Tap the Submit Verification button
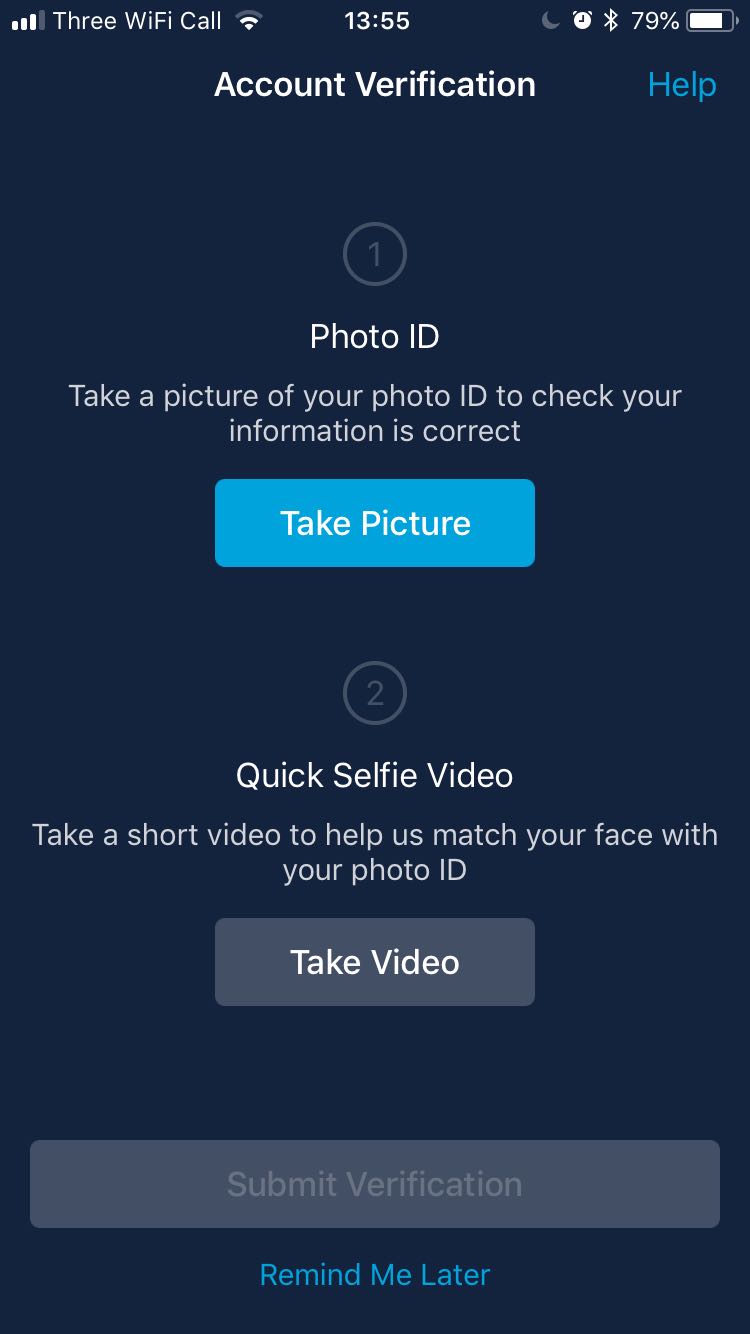This screenshot has width=750, height=1334. click(x=375, y=1184)
